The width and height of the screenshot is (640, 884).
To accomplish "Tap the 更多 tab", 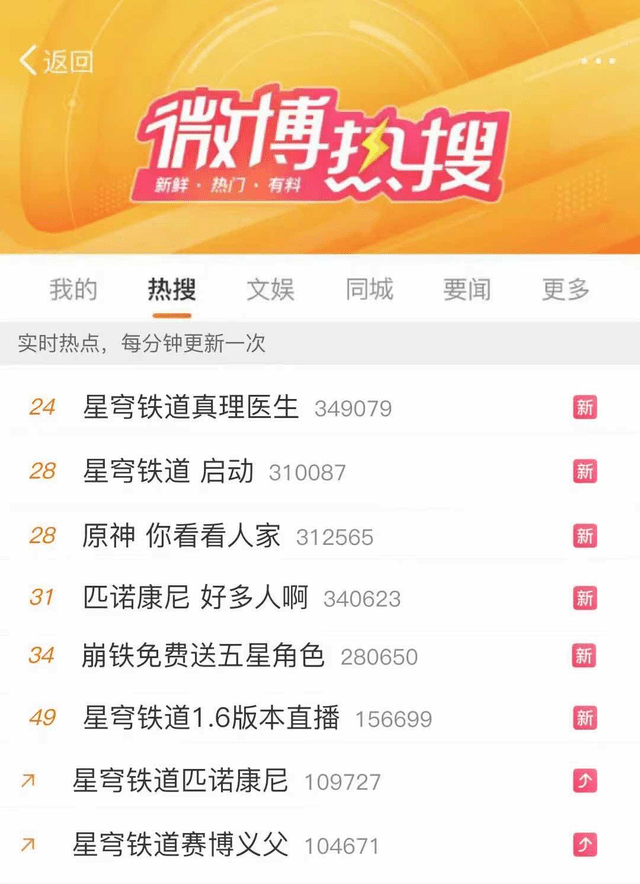I will (566, 290).
